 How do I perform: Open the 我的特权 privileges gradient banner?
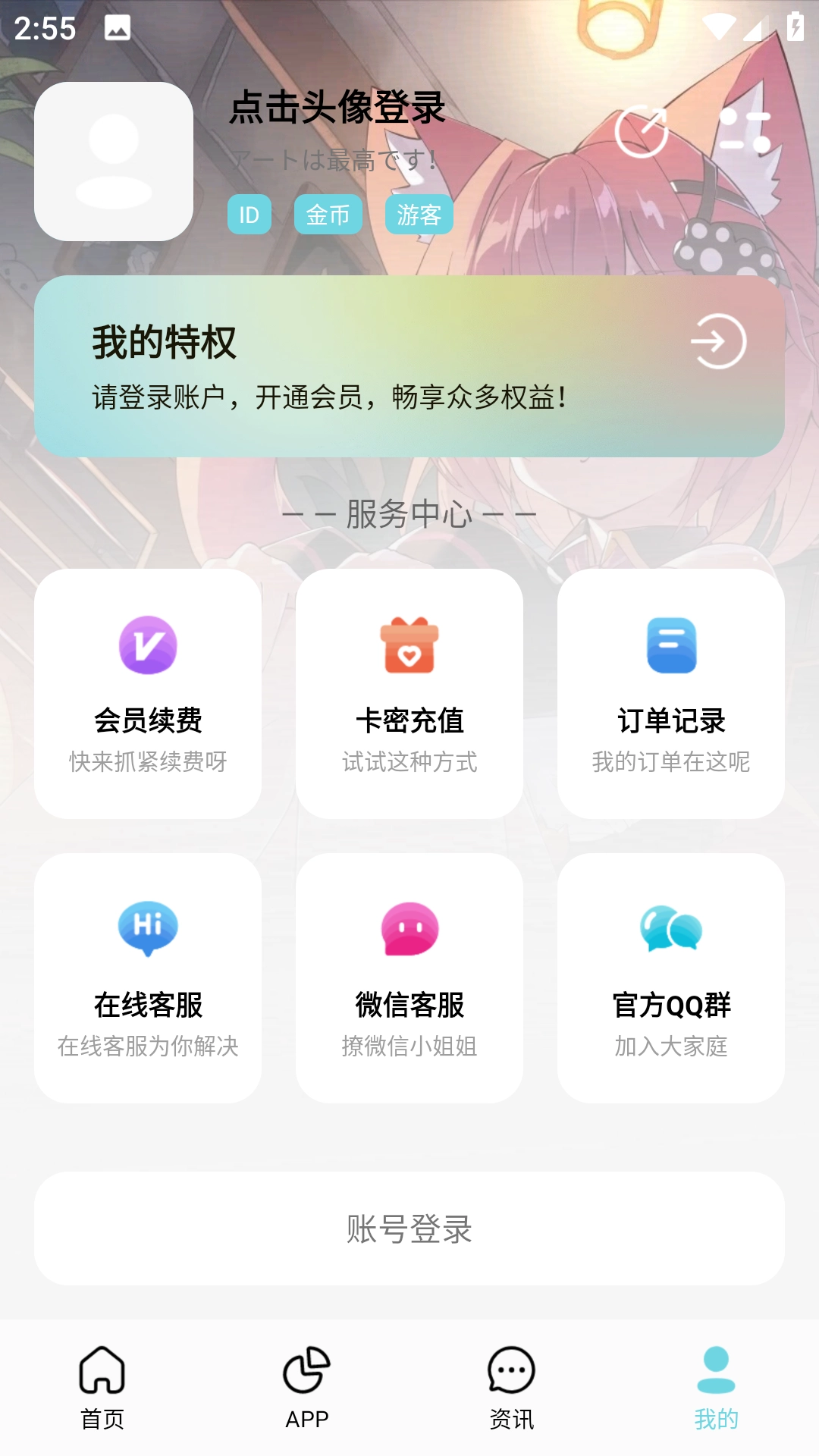pyautogui.click(x=409, y=366)
